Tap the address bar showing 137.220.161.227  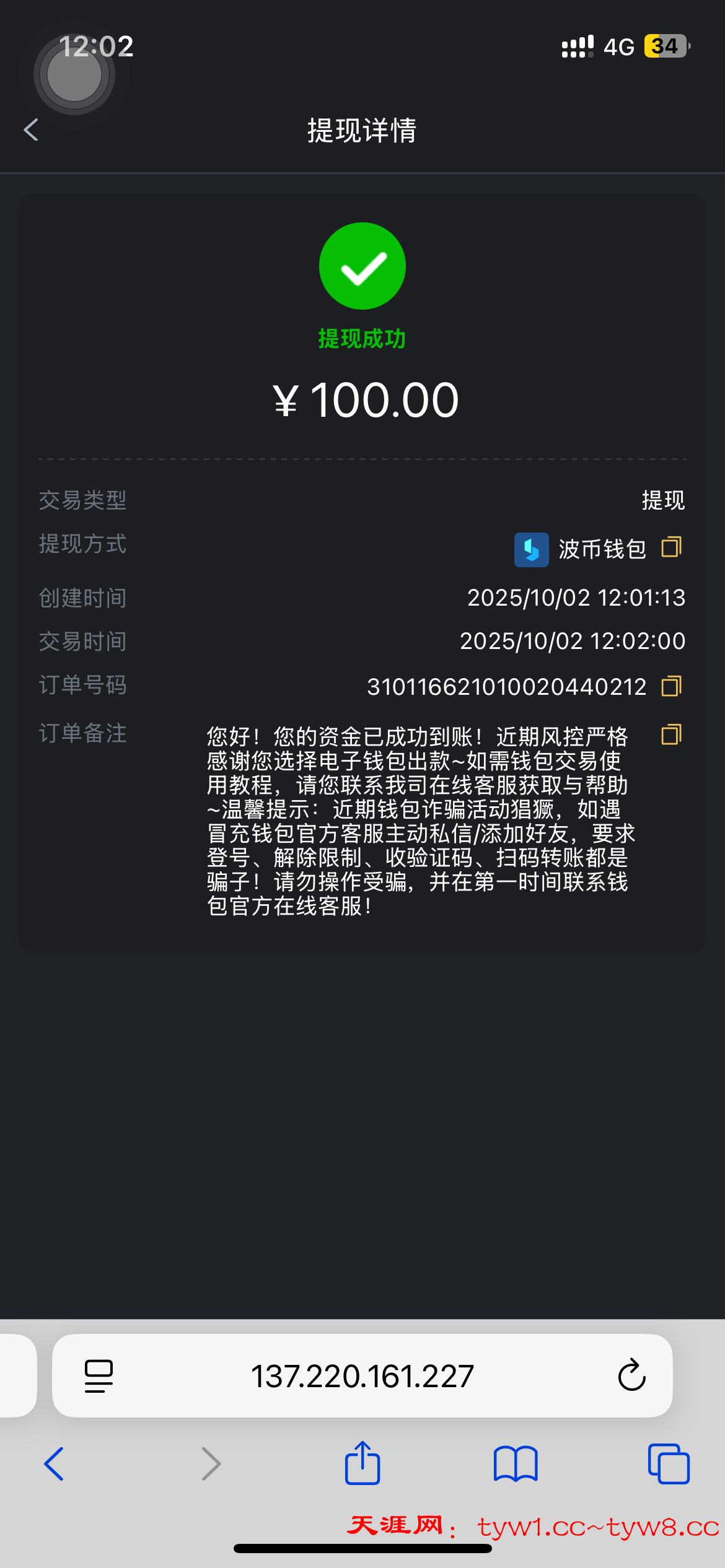pyautogui.click(x=362, y=1376)
